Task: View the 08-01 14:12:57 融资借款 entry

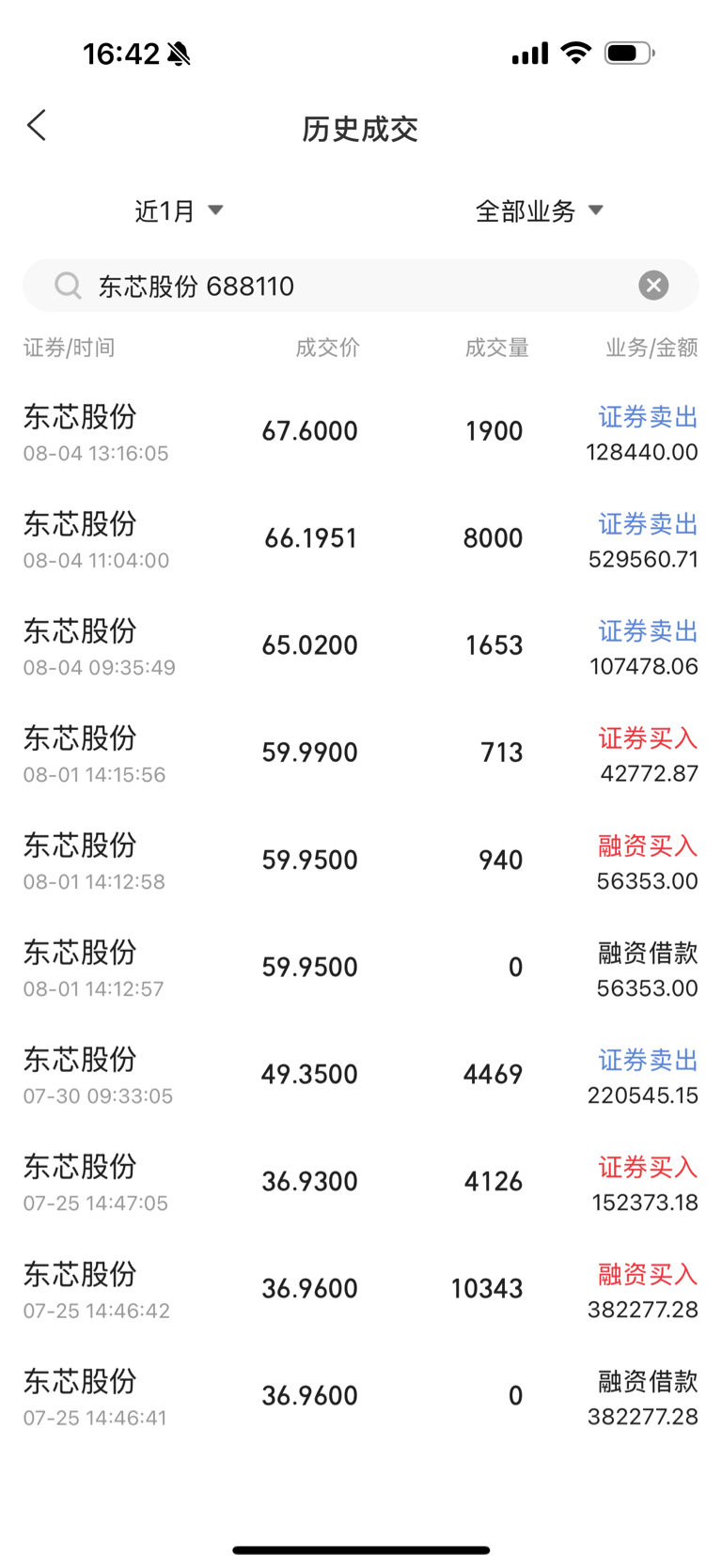Action: 361,968
